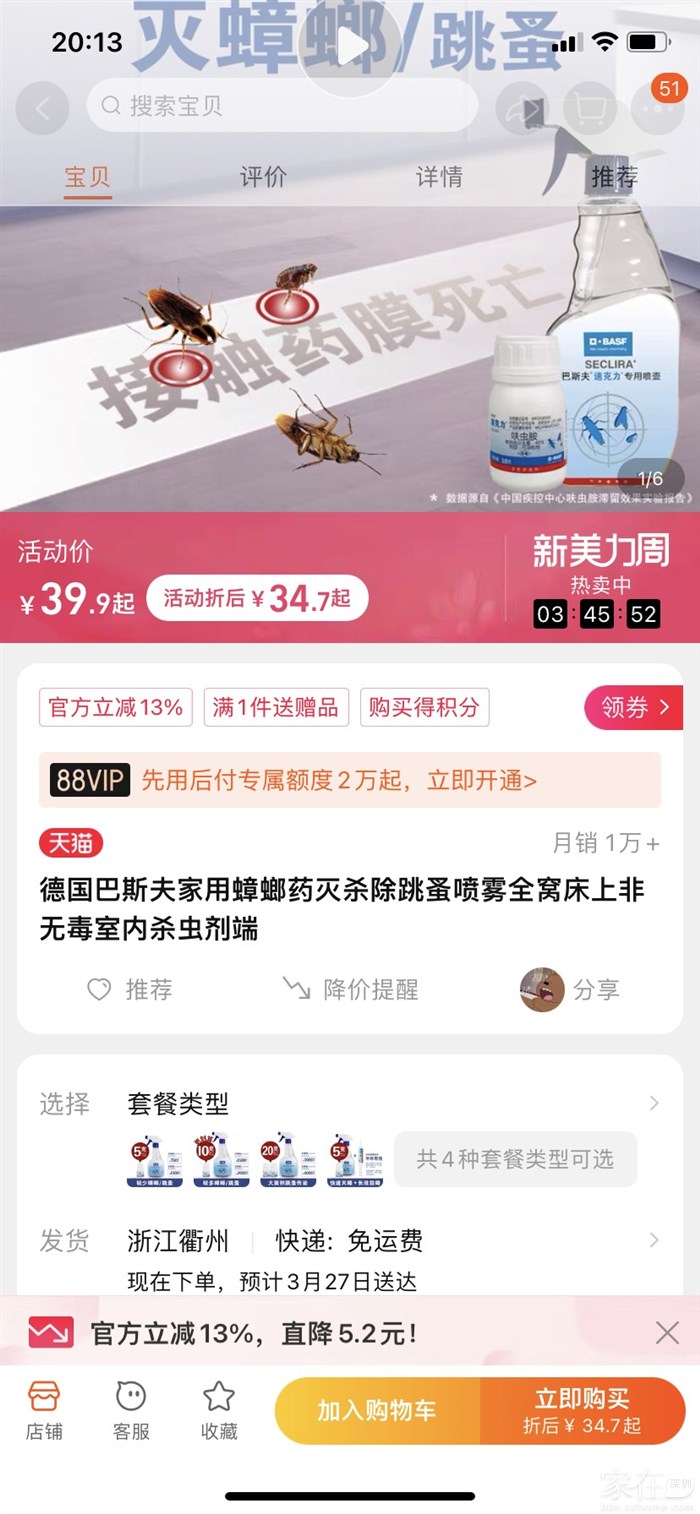Play the product video
This screenshot has height=1514, width=700.
351,45
